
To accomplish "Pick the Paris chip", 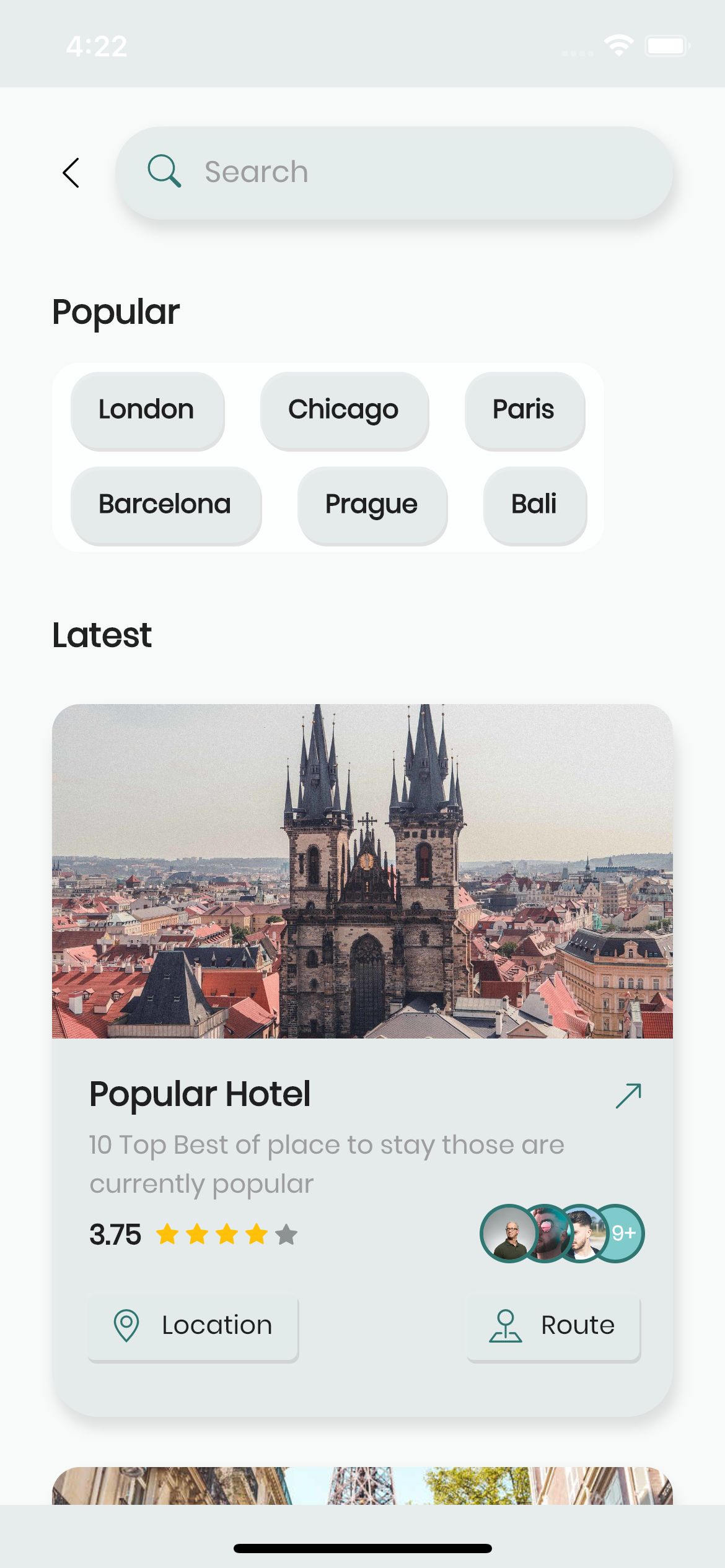I will [524, 410].
